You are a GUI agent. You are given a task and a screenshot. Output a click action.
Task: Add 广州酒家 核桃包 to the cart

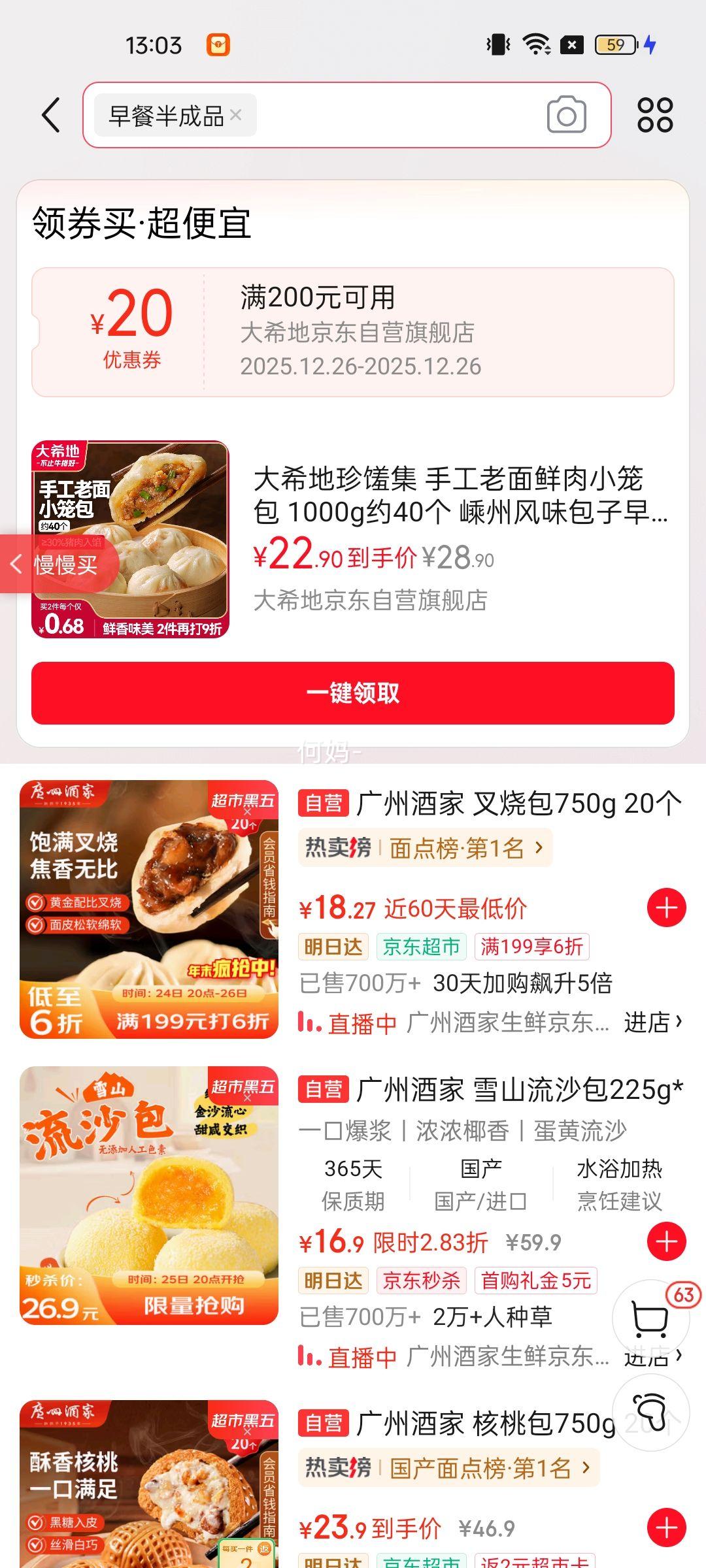click(x=666, y=1527)
